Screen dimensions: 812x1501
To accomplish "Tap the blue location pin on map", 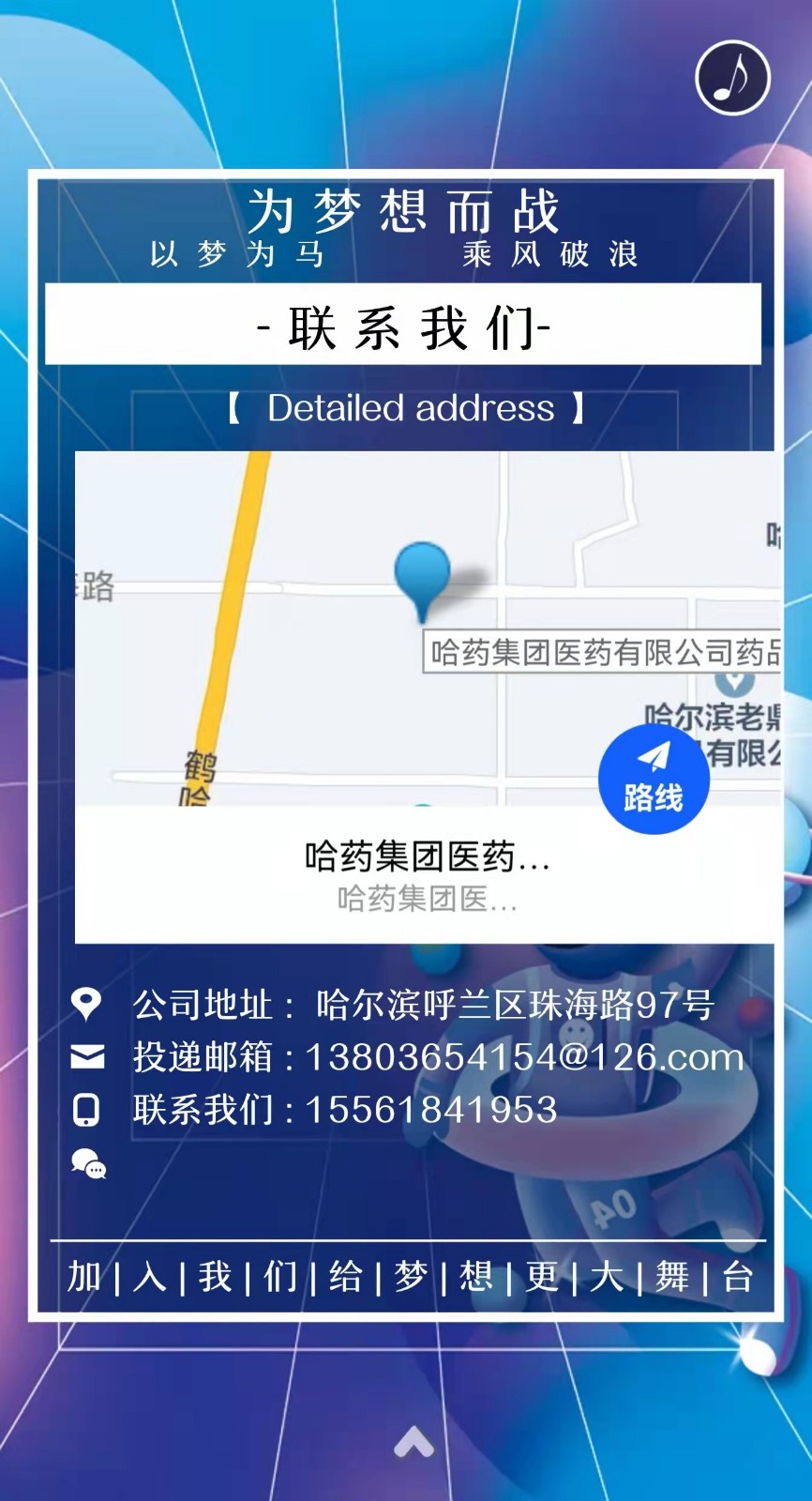I will click(x=423, y=576).
